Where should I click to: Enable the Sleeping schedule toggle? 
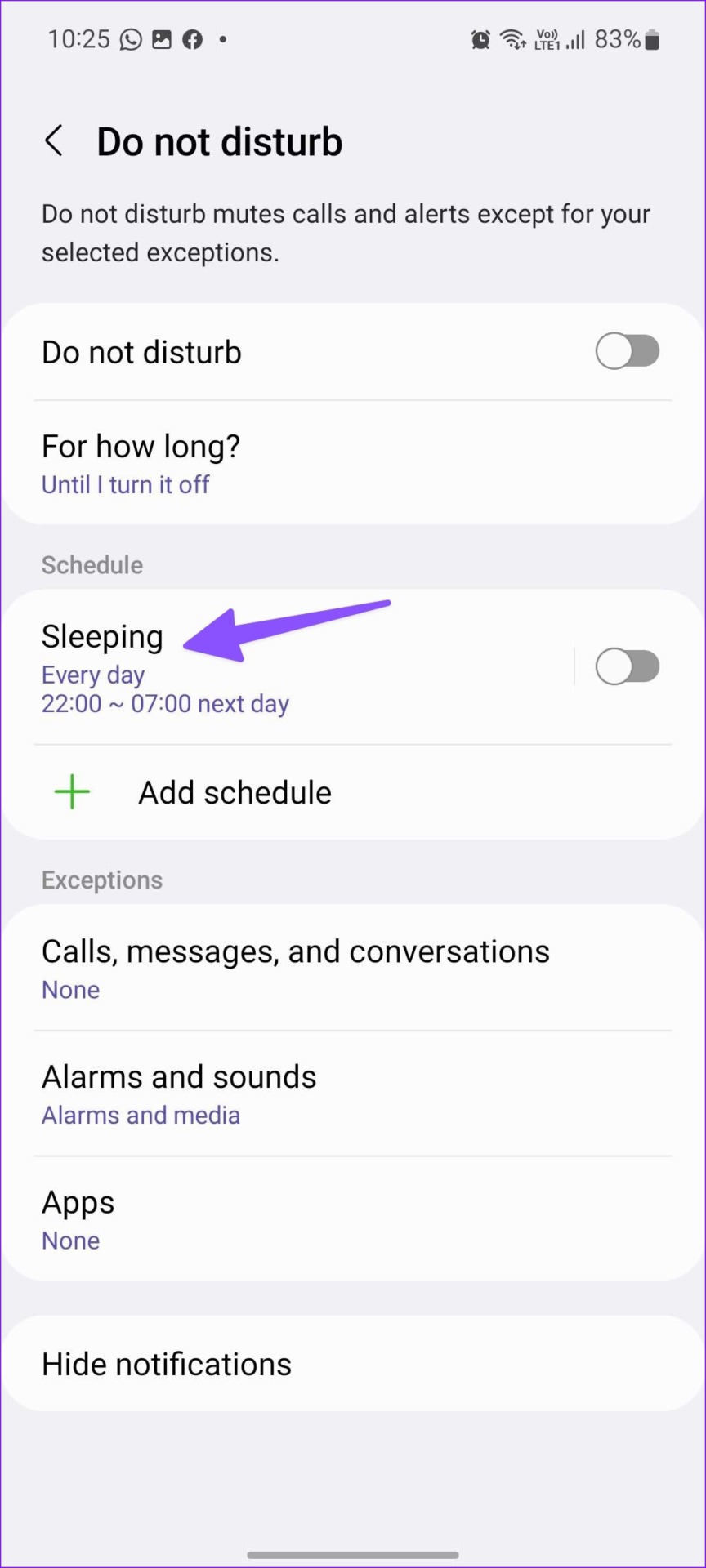coord(627,667)
